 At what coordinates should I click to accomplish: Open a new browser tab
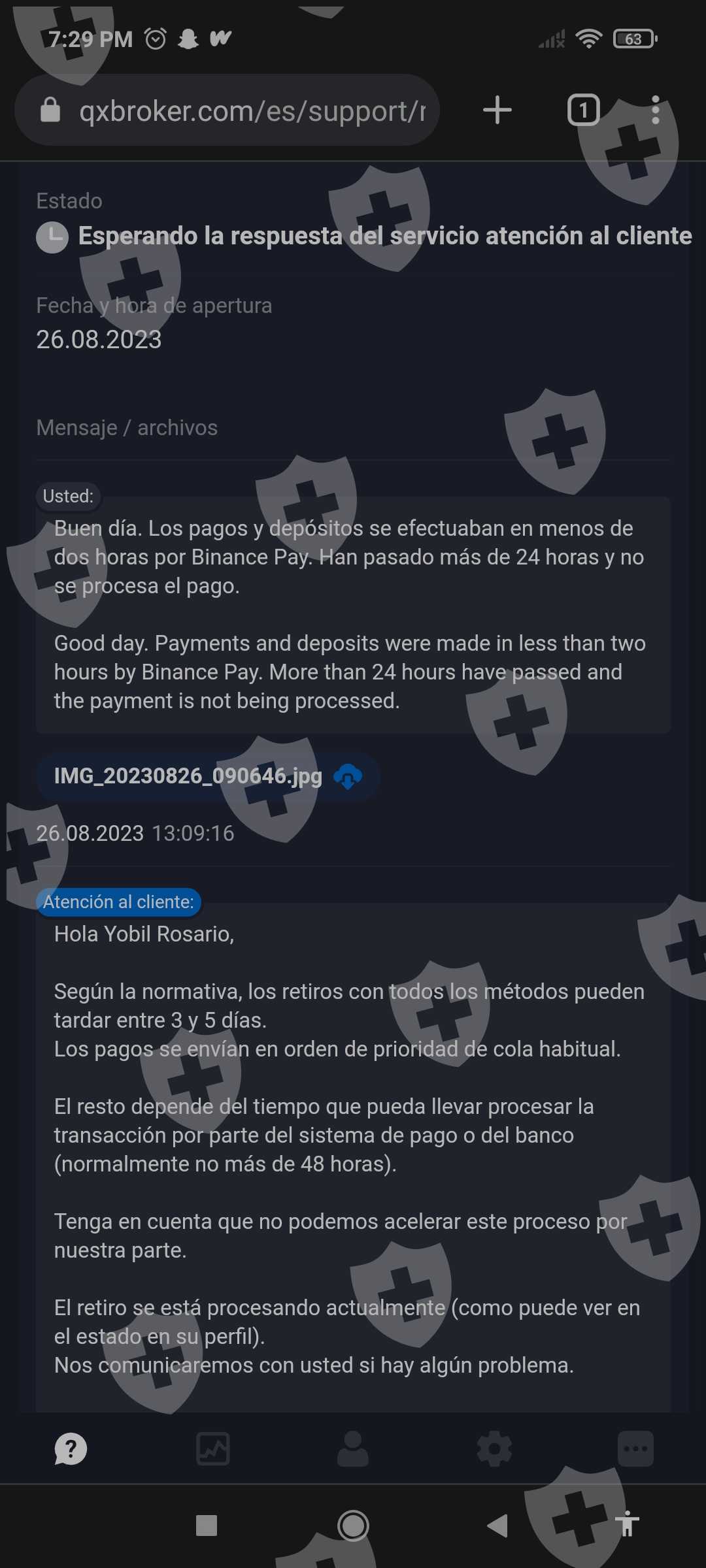point(497,110)
